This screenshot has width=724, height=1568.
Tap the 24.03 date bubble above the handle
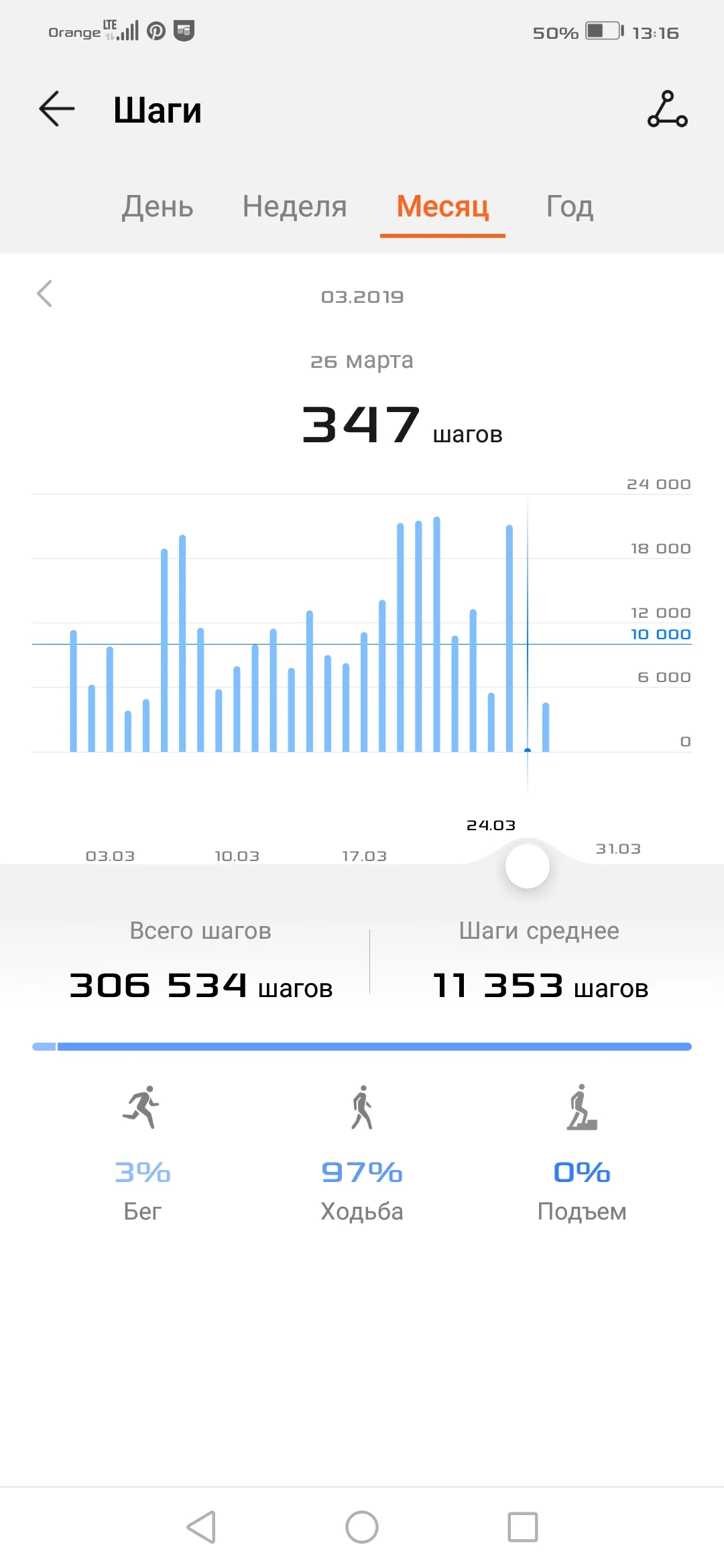[x=491, y=826]
